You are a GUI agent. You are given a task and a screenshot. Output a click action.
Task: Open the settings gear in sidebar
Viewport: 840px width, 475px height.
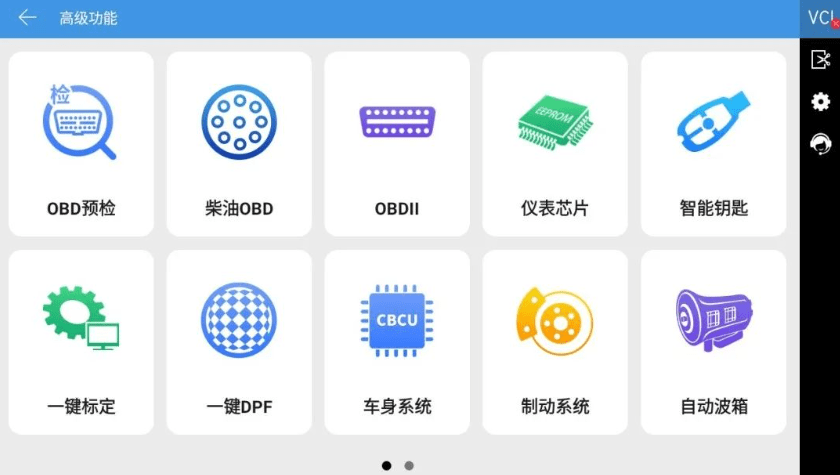[820, 101]
